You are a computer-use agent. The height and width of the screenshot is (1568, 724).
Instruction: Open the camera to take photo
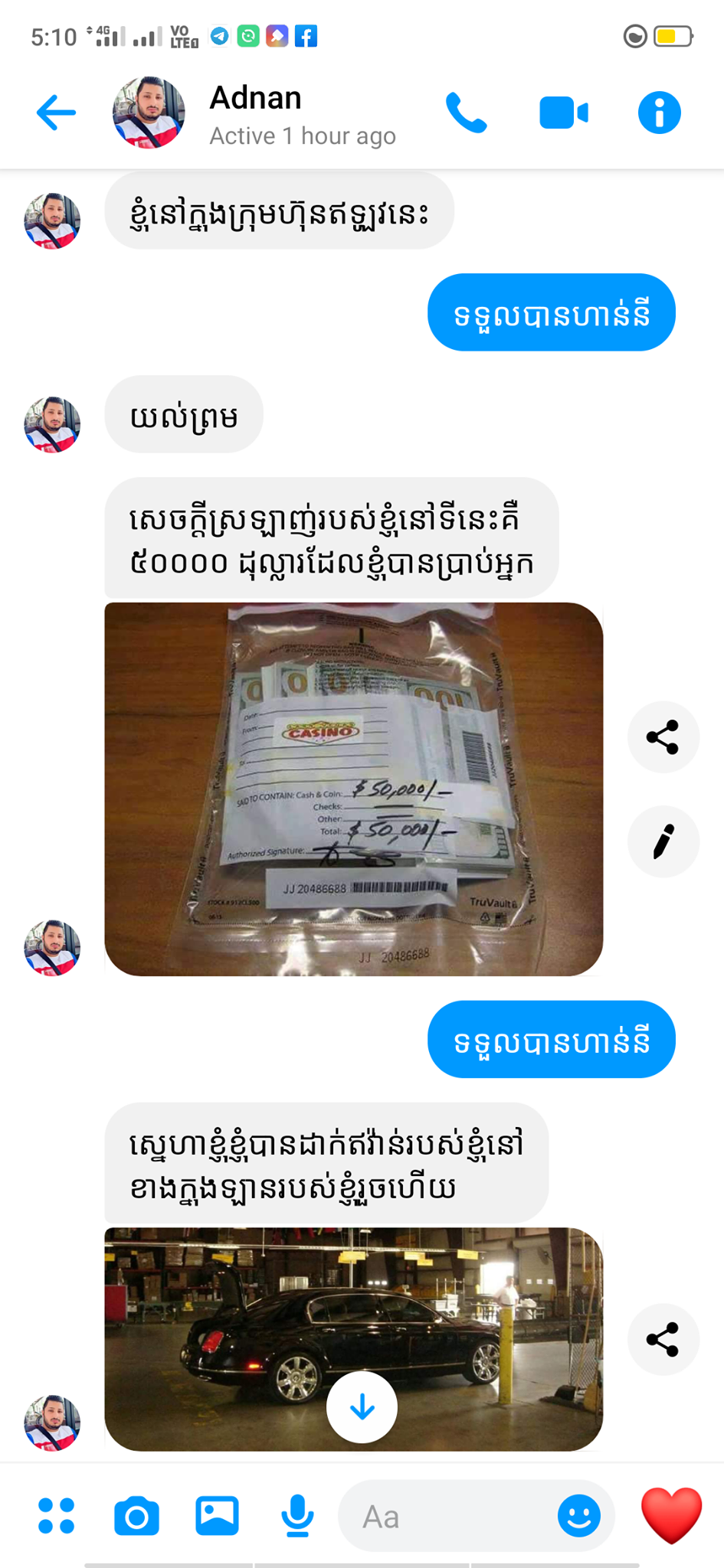pos(136,1516)
